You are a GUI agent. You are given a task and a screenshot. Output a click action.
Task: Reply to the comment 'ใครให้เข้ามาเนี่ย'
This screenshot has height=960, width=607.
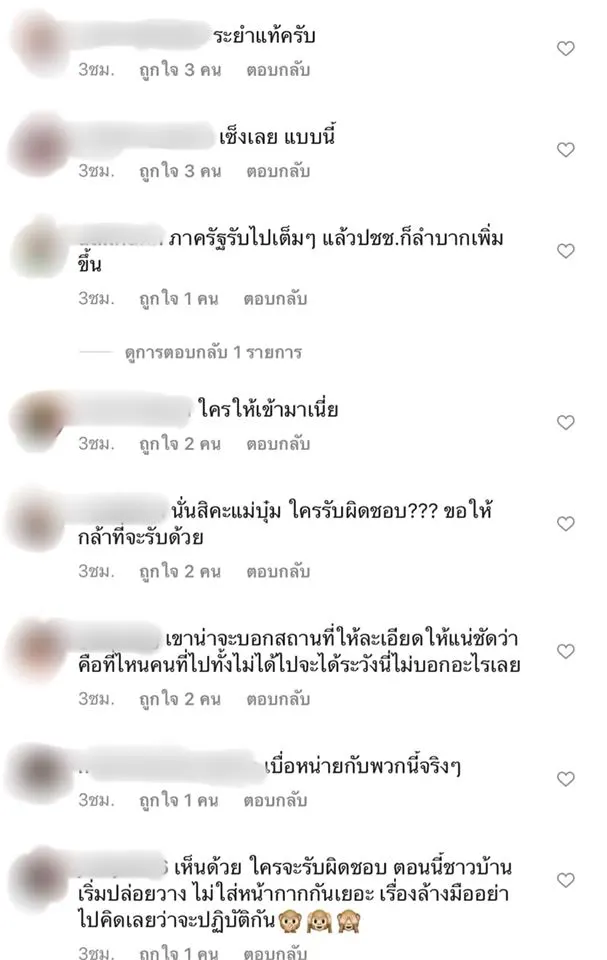(278, 443)
